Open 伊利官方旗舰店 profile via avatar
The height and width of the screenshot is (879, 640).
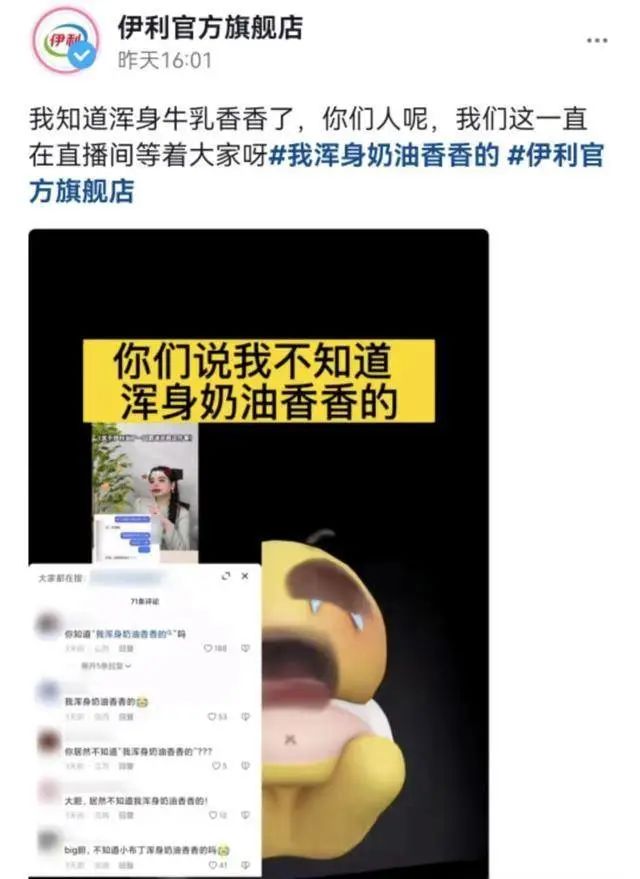[66, 42]
